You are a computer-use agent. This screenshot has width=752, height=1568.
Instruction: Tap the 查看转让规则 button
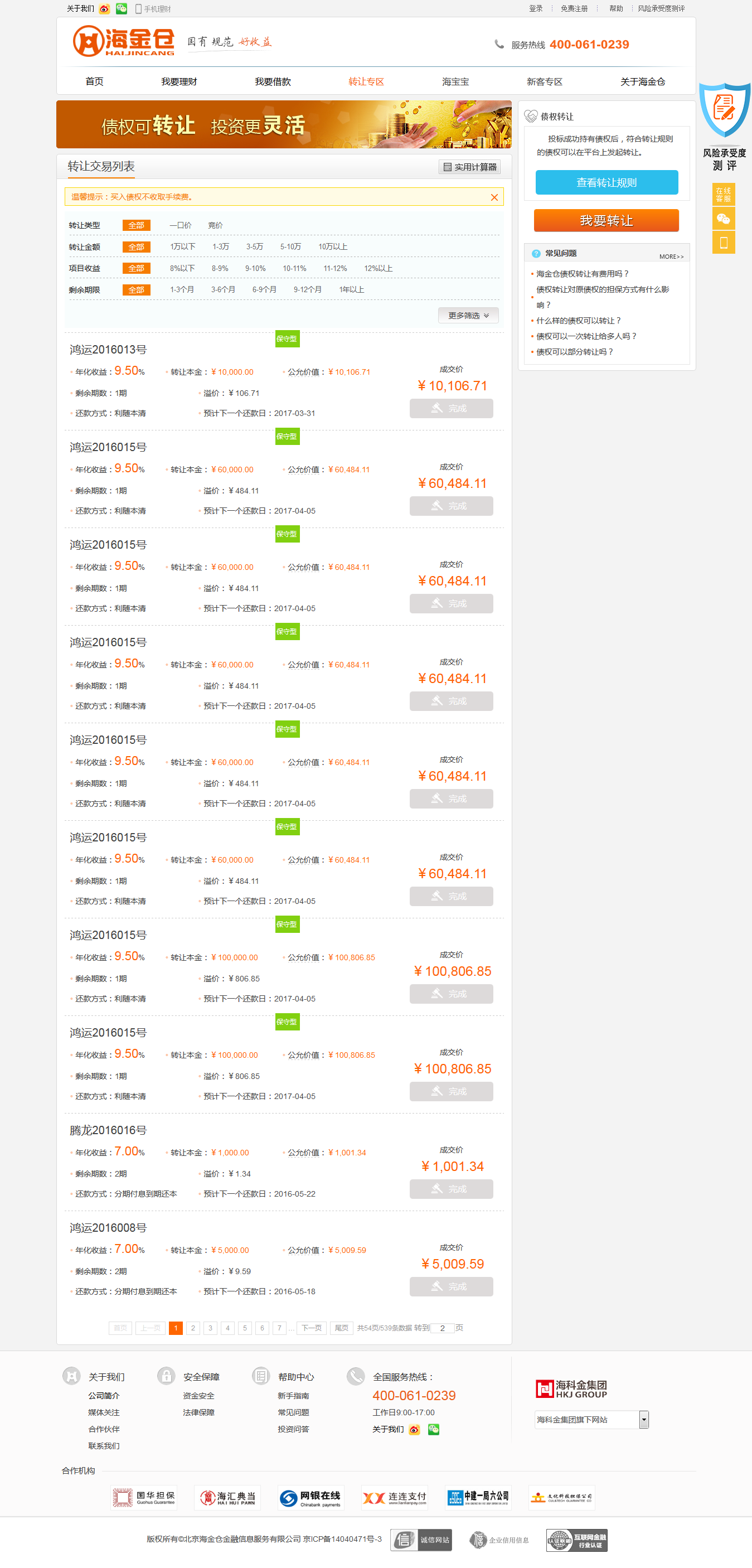[x=606, y=182]
